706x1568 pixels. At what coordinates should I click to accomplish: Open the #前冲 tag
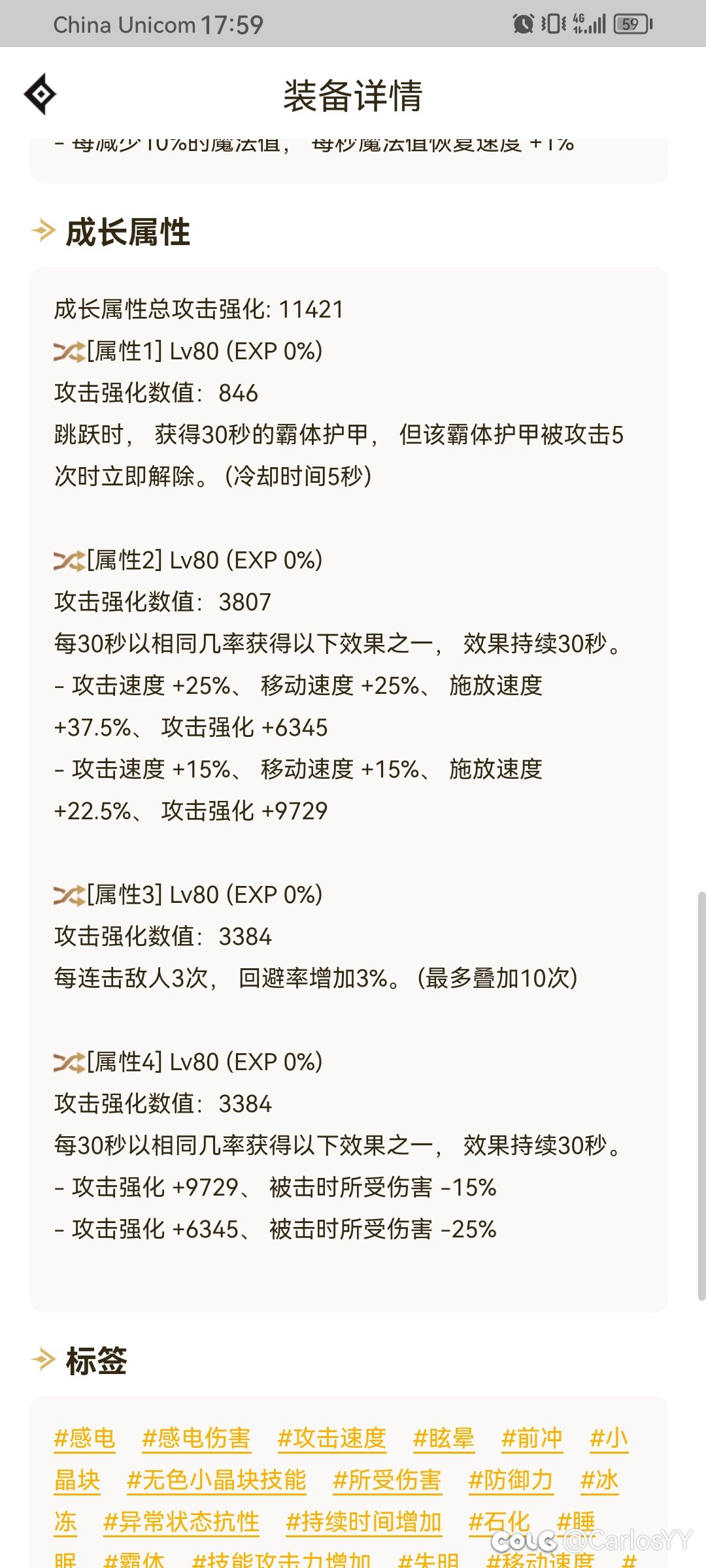tap(531, 1438)
